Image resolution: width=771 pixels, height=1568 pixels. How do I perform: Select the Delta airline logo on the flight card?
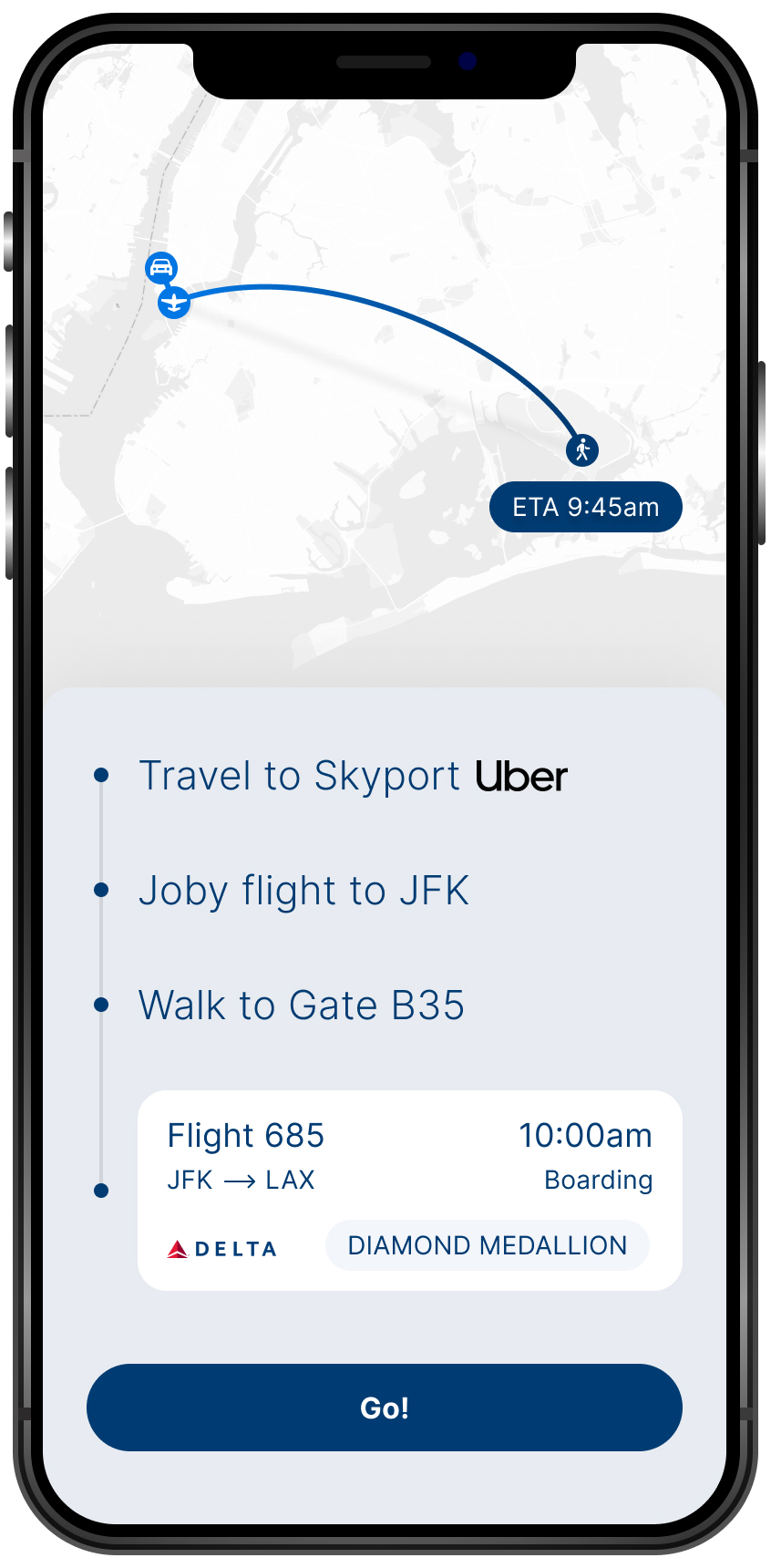click(221, 1247)
